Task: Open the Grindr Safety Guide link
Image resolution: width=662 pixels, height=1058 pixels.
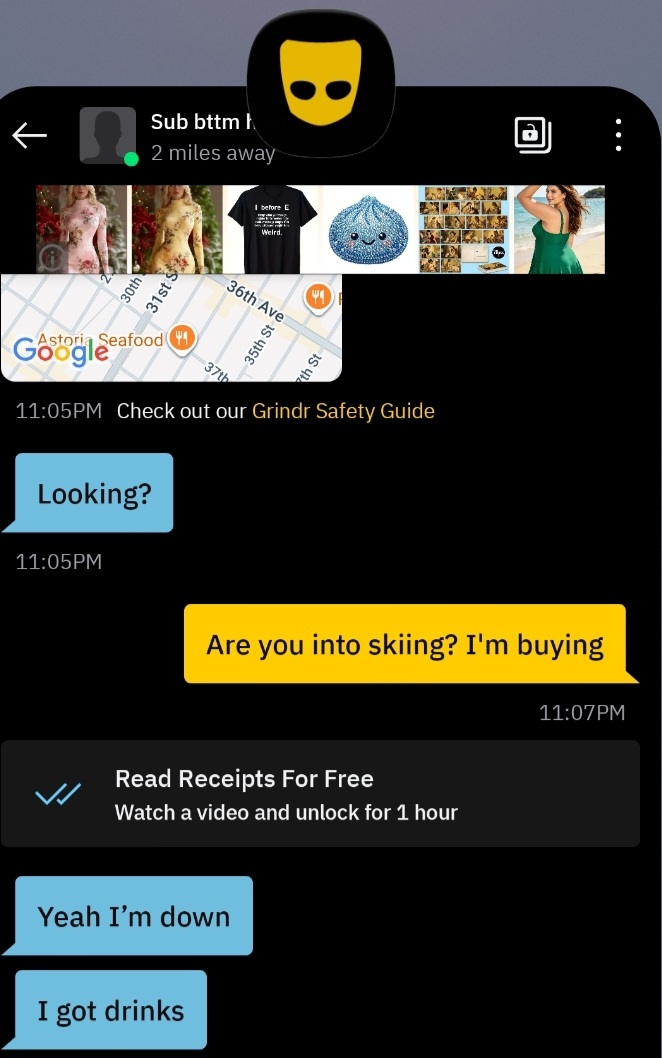Action: [x=343, y=411]
